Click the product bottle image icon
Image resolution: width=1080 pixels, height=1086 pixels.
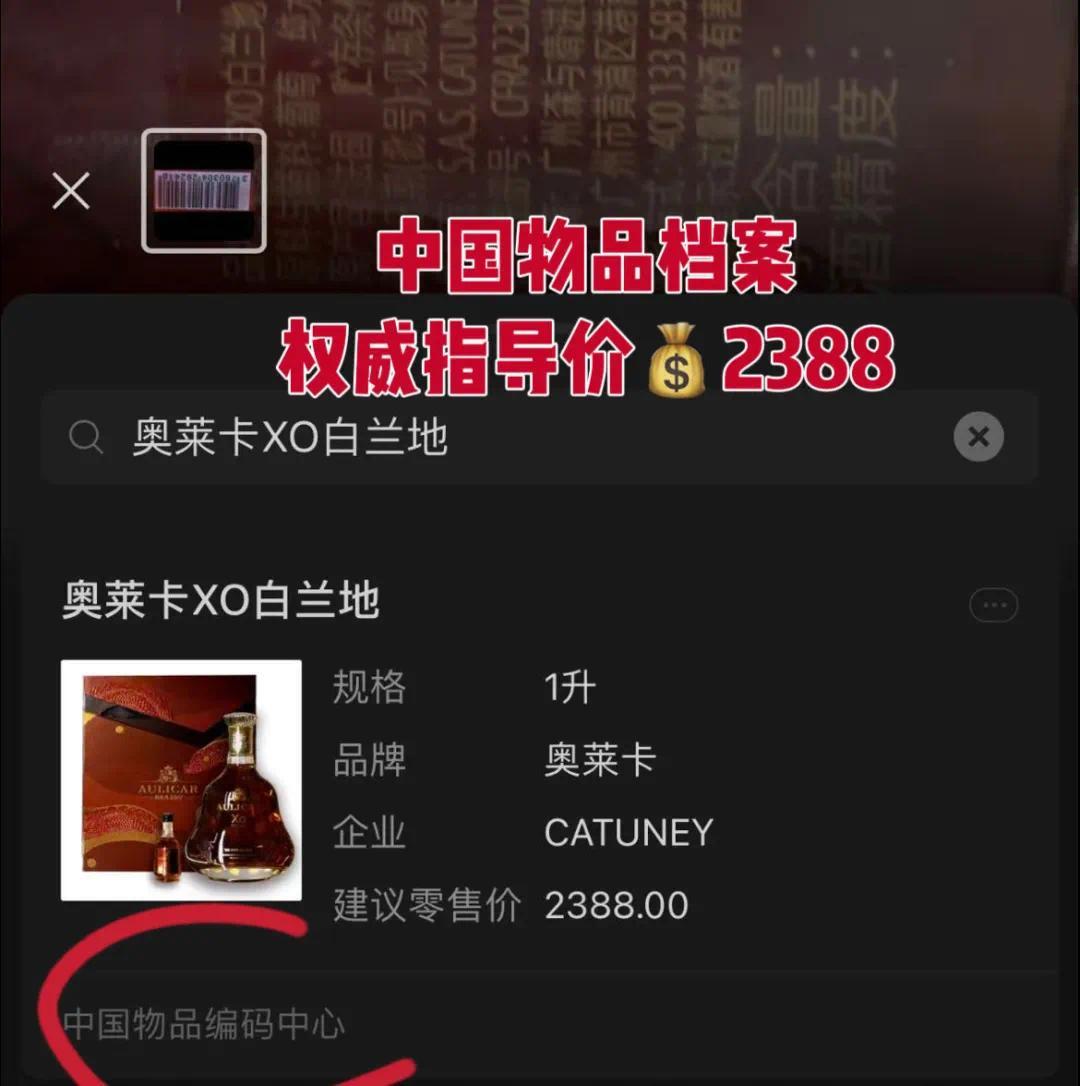point(181,780)
